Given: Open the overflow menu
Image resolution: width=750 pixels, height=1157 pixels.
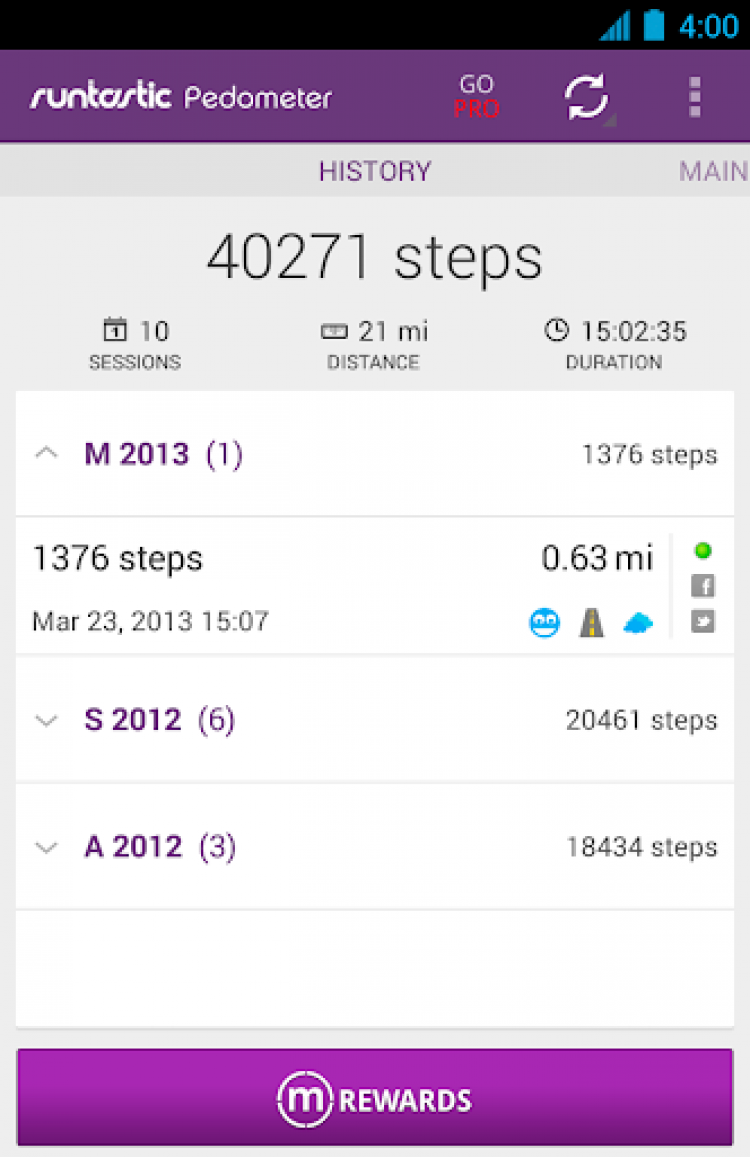Looking at the screenshot, I should pyautogui.click(x=695, y=97).
